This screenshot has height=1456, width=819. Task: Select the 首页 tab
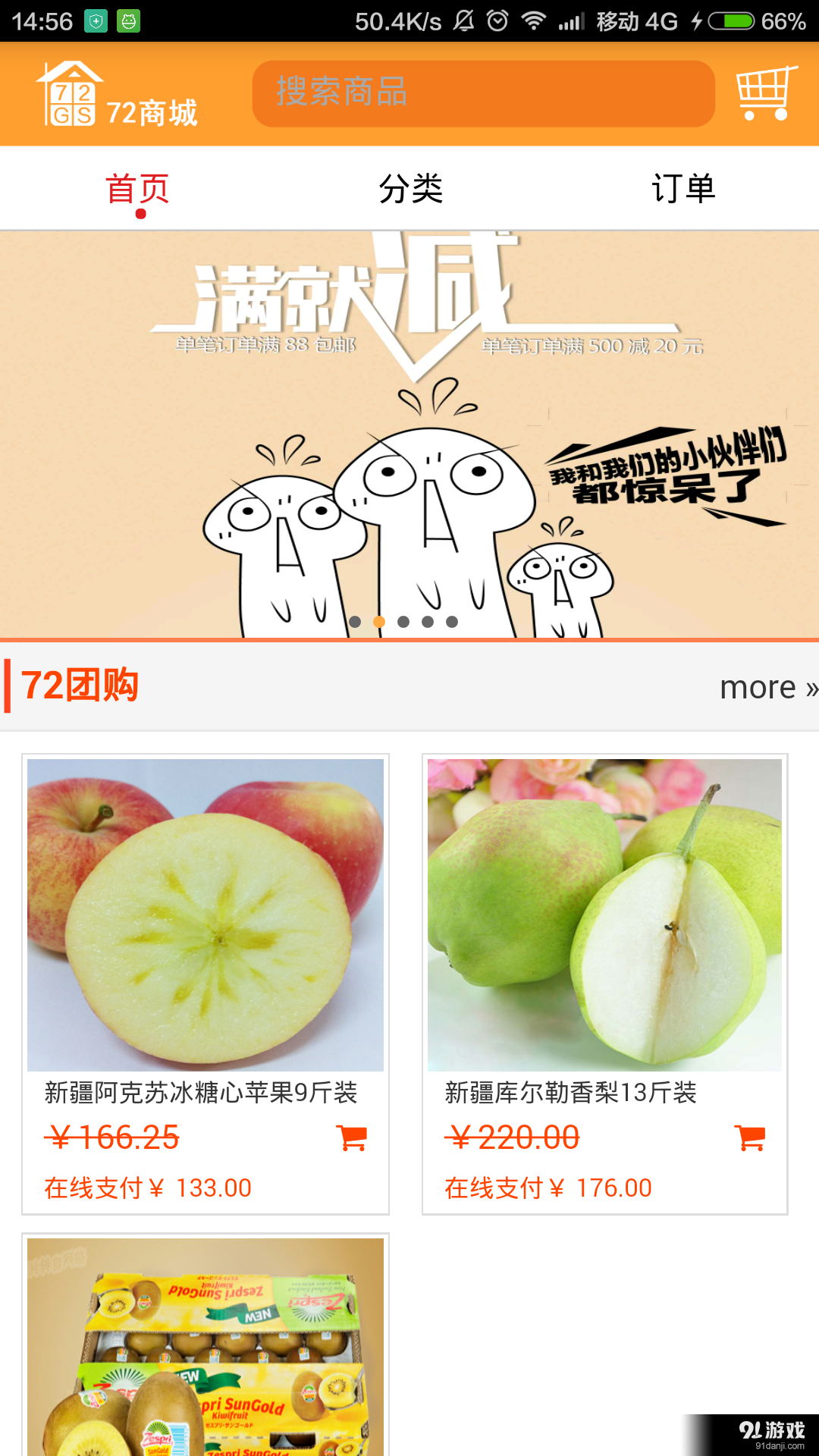tap(137, 189)
